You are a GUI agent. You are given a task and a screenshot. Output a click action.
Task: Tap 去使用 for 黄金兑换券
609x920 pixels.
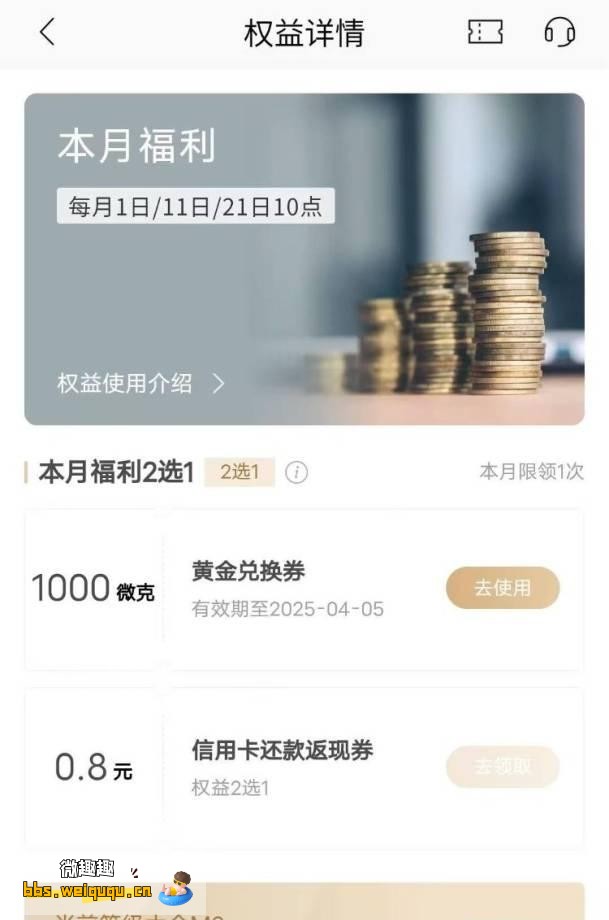(x=502, y=588)
